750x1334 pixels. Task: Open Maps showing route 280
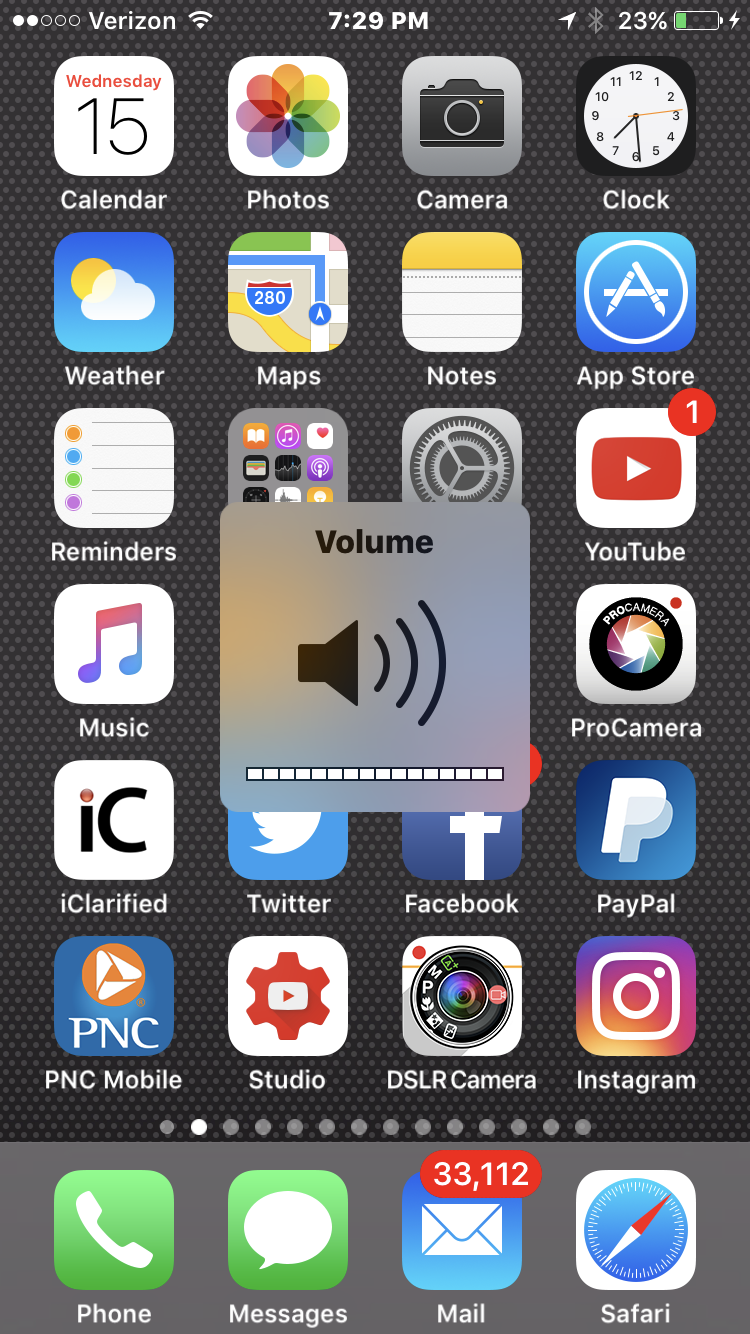(288, 292)
